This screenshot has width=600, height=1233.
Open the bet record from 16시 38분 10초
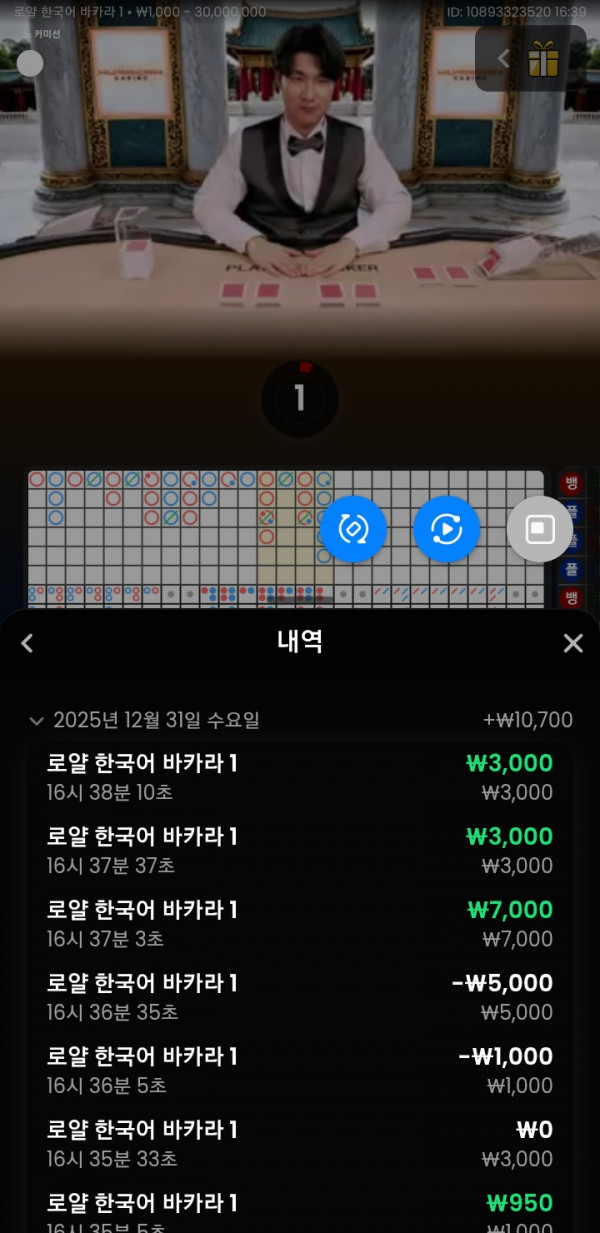click(x=300, y=777)
